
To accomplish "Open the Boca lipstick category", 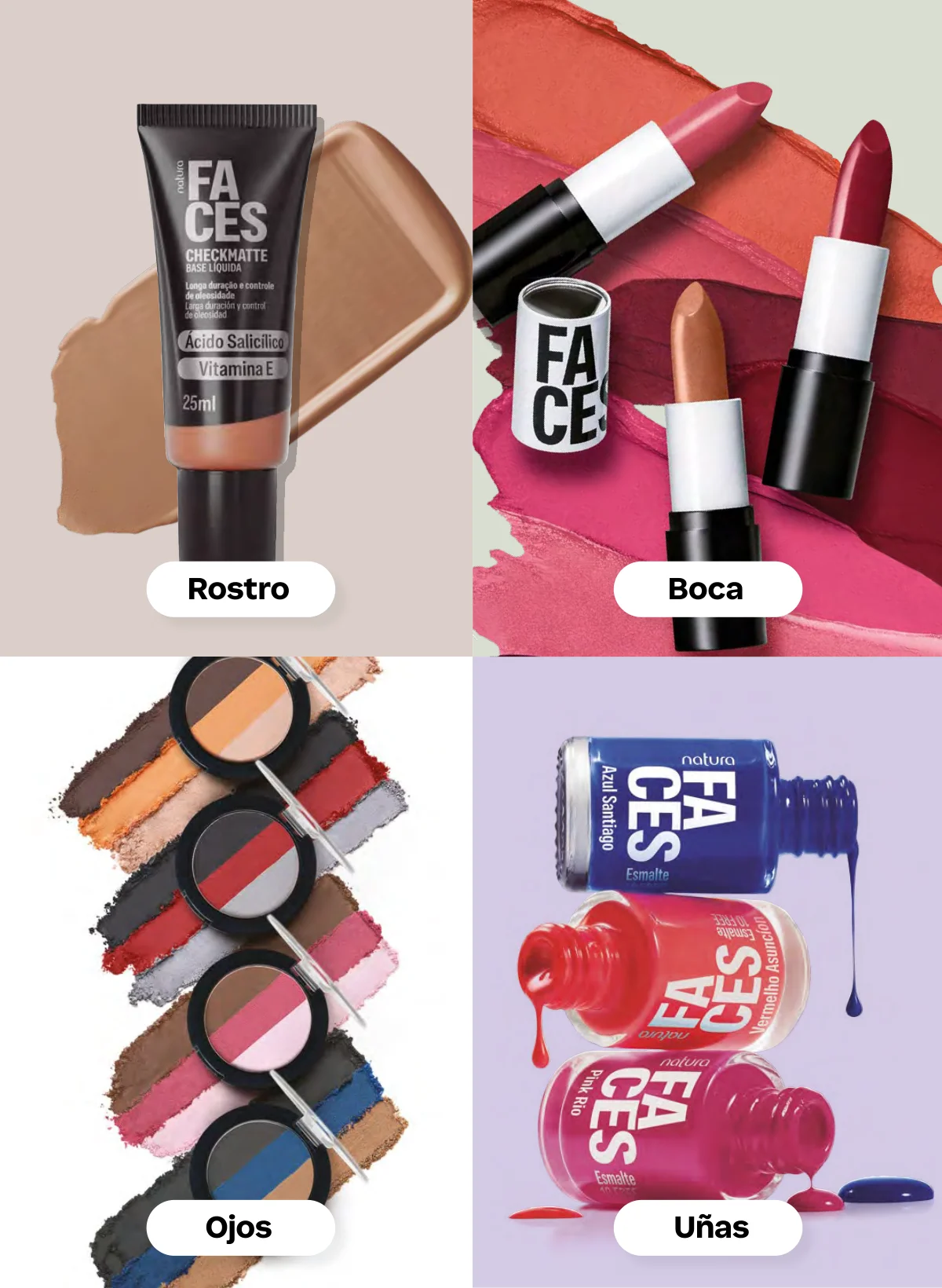I will click(706, 589).
